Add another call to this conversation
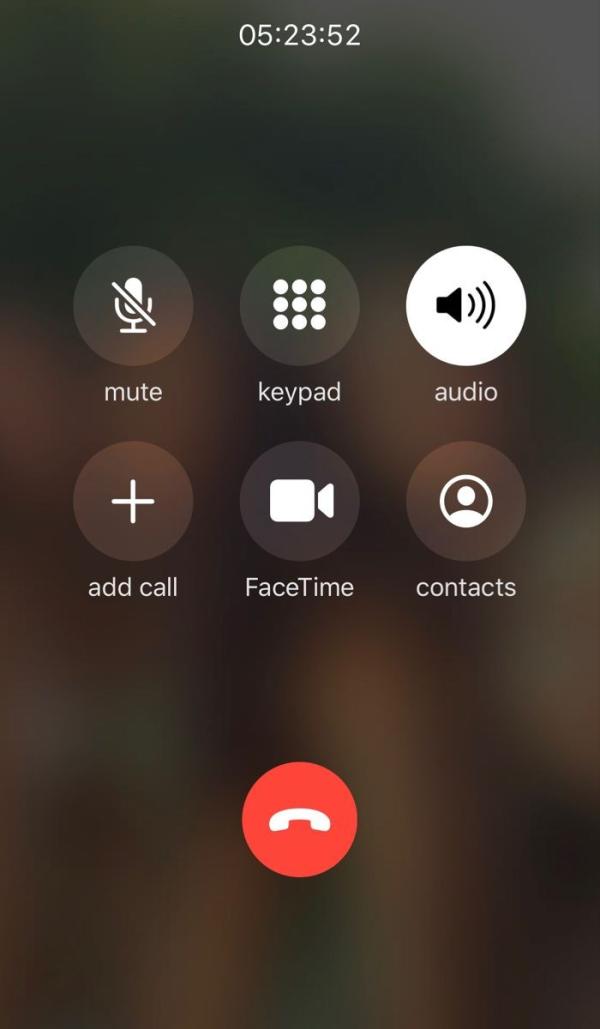This screenshot has width=600, height=1029. tap(133, 501)
